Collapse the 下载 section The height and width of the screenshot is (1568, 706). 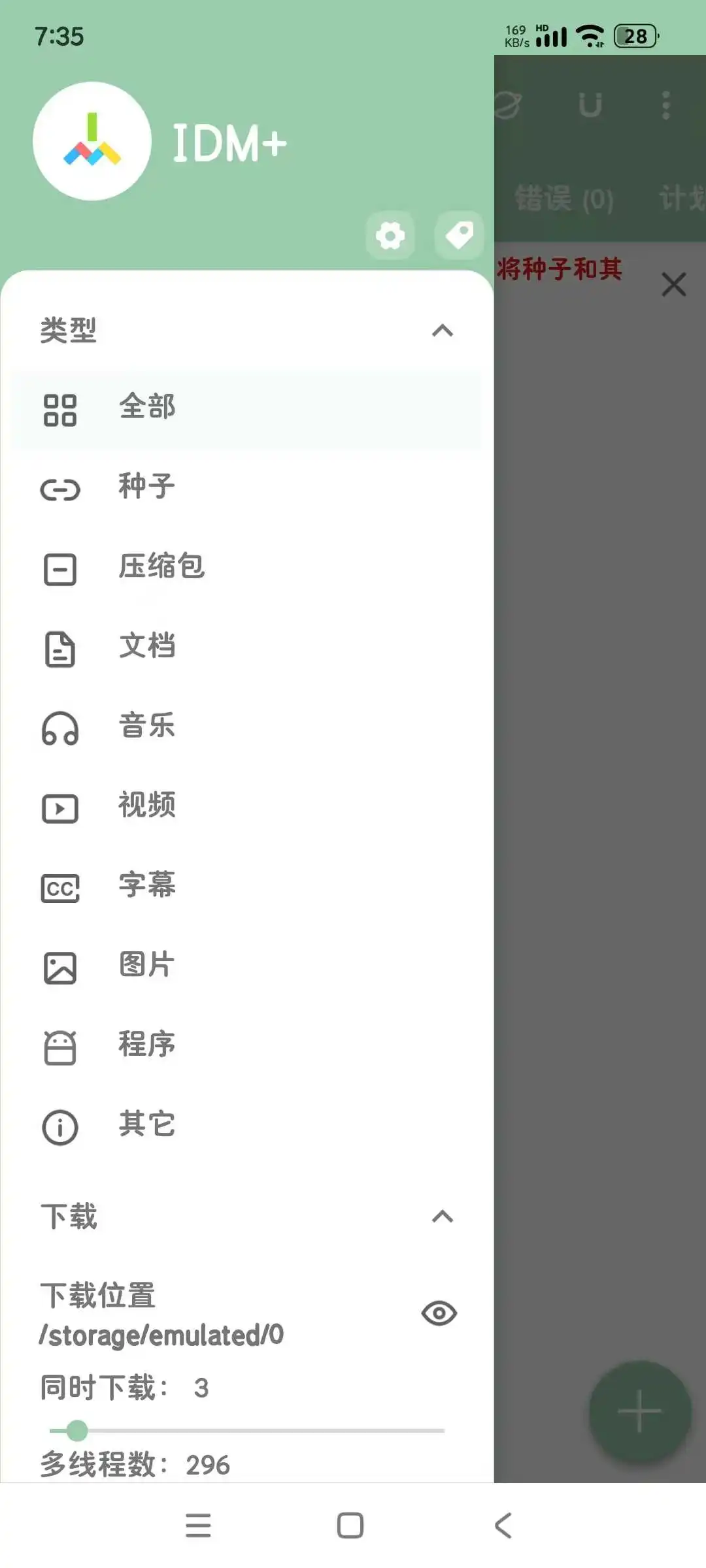coord(443,1217)
